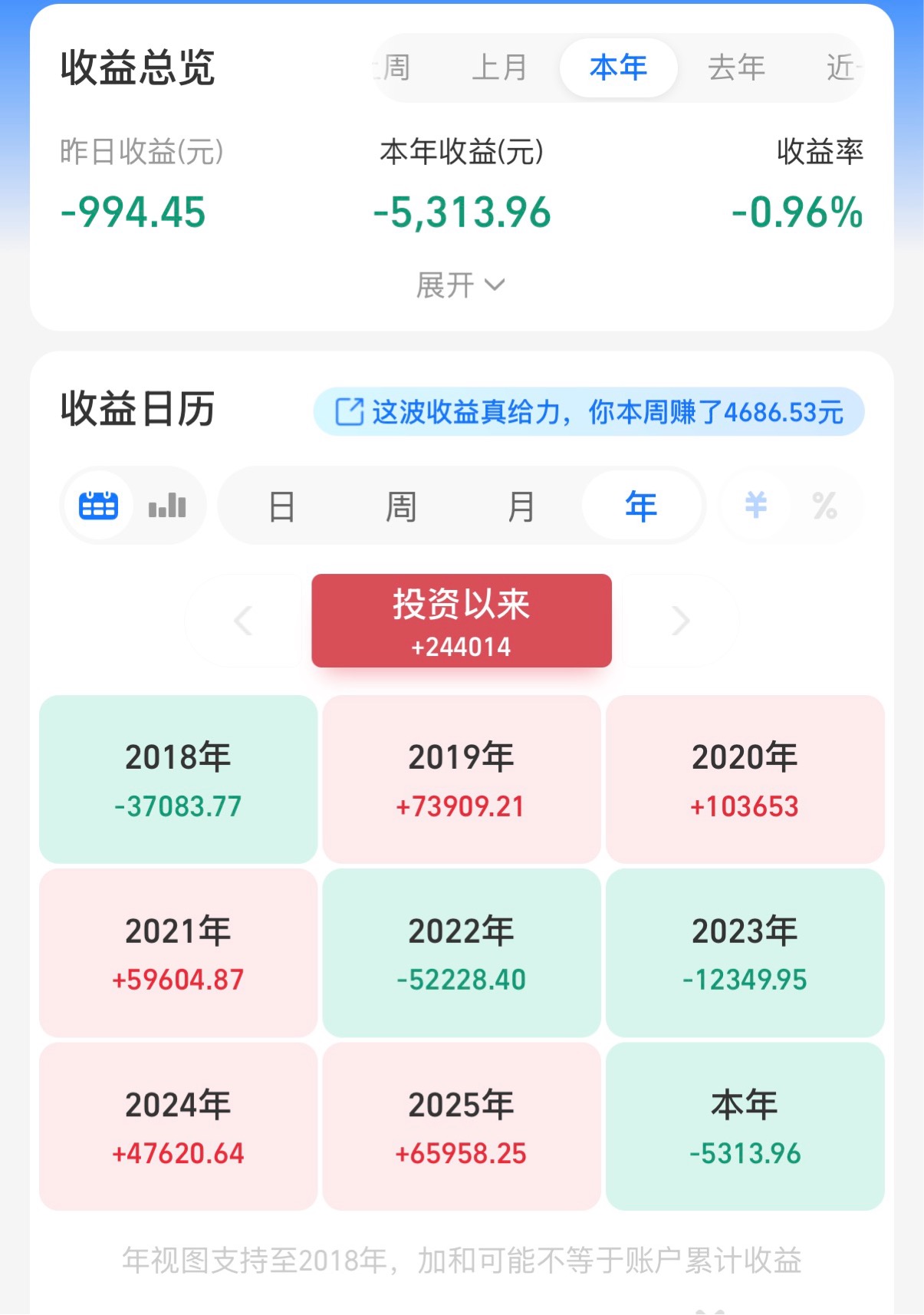Share this week's earnings banner
Image resolution: width=924 pixels, height=1315 pixels.
point(589,412)
